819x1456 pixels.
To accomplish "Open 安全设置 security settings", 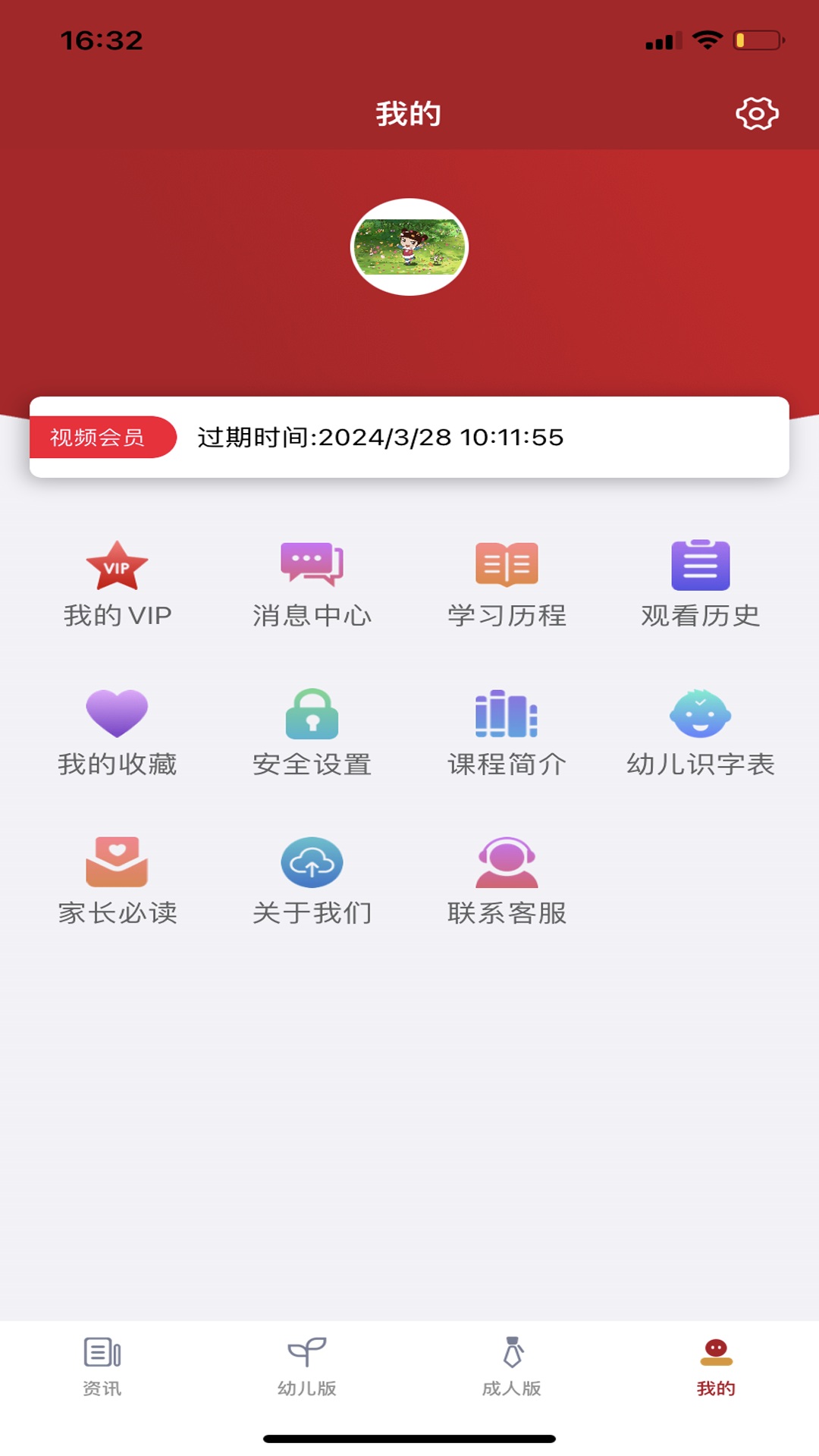I will (x=312, y=732).
